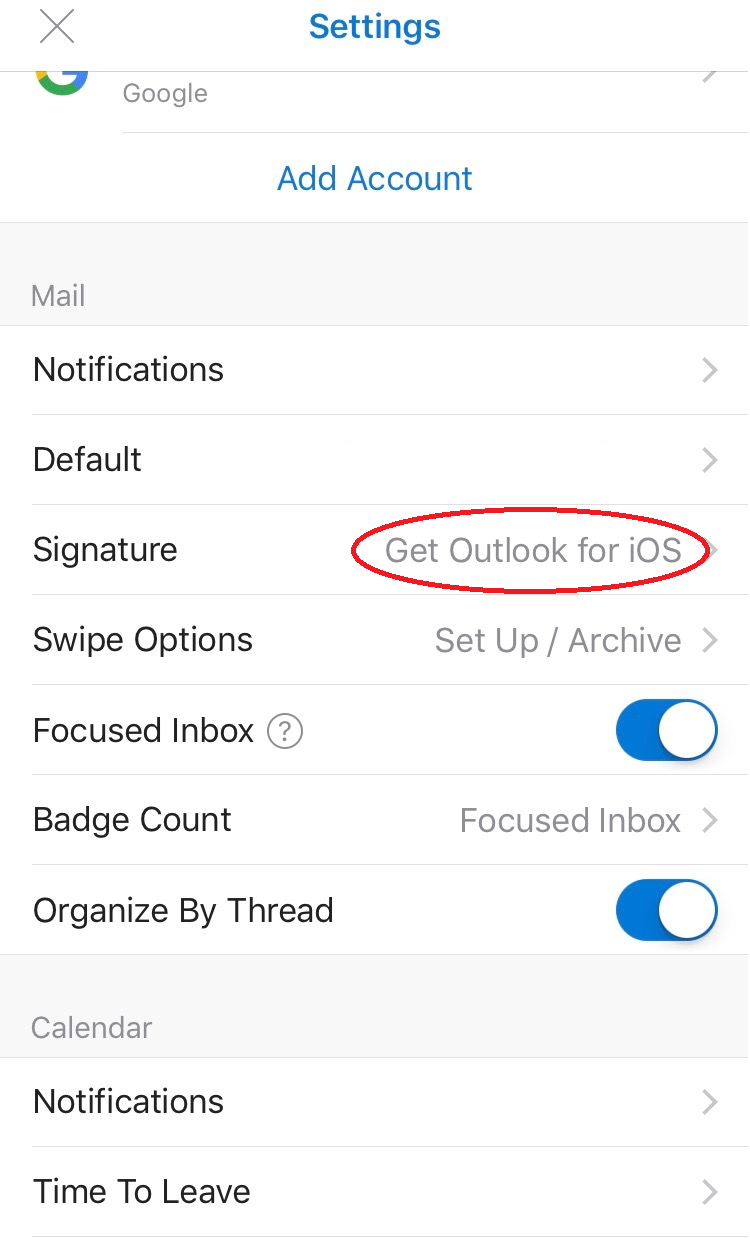
Task: Disable Organize By Thread
Action: tap(667, 910)
